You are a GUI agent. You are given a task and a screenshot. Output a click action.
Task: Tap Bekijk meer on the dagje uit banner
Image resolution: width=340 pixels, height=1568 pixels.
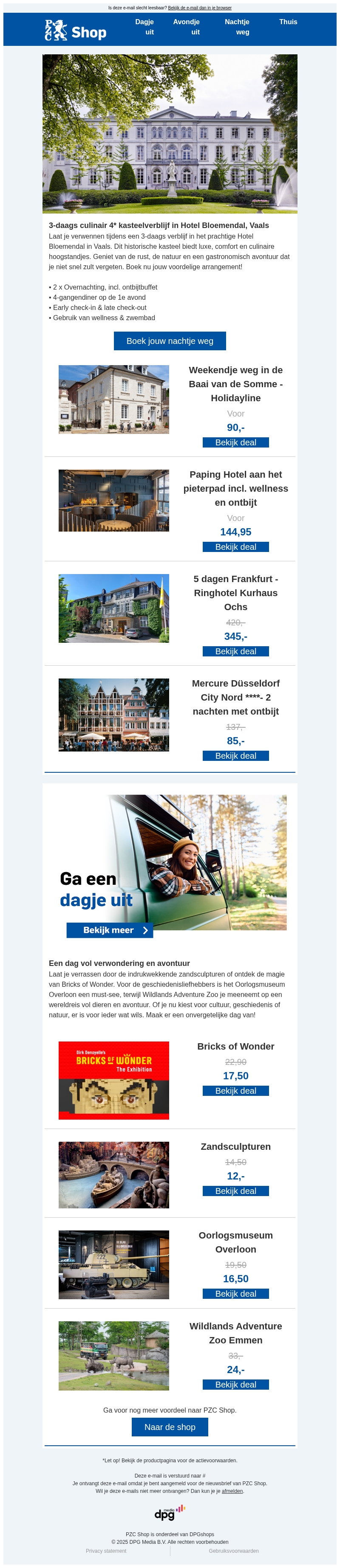click(110, 929)
